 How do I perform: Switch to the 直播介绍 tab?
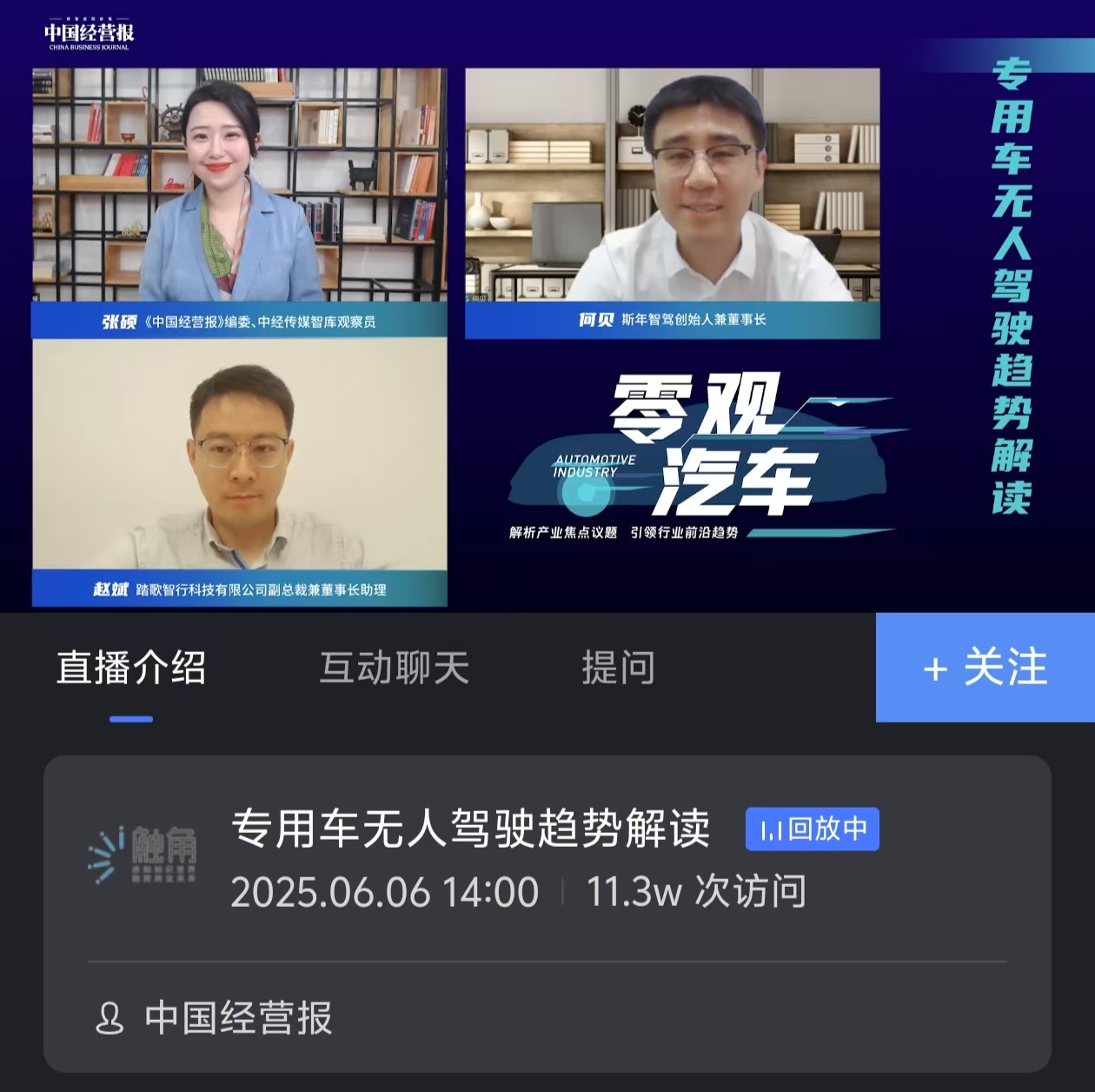(x=131, y=668)
